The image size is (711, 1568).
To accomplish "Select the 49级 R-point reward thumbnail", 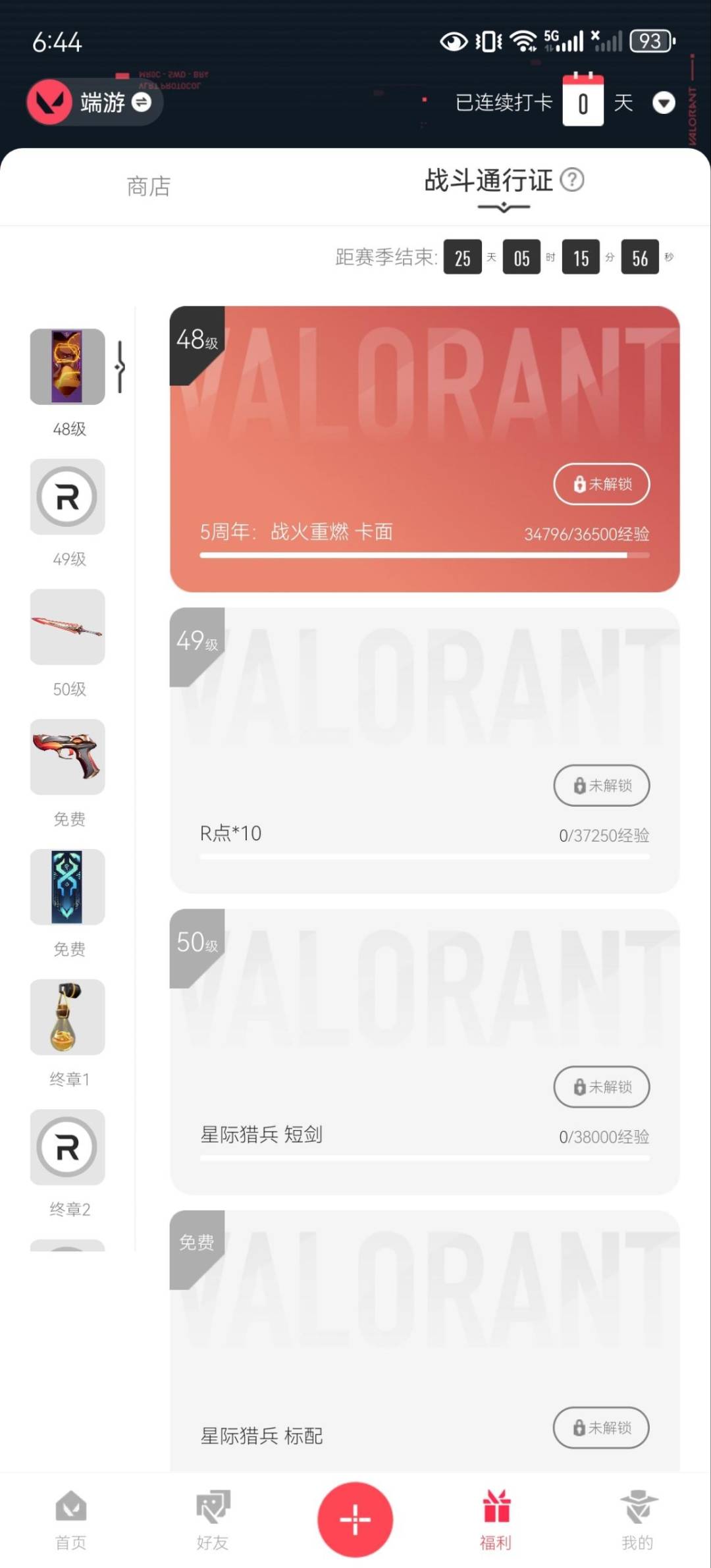I will point(68,497).
